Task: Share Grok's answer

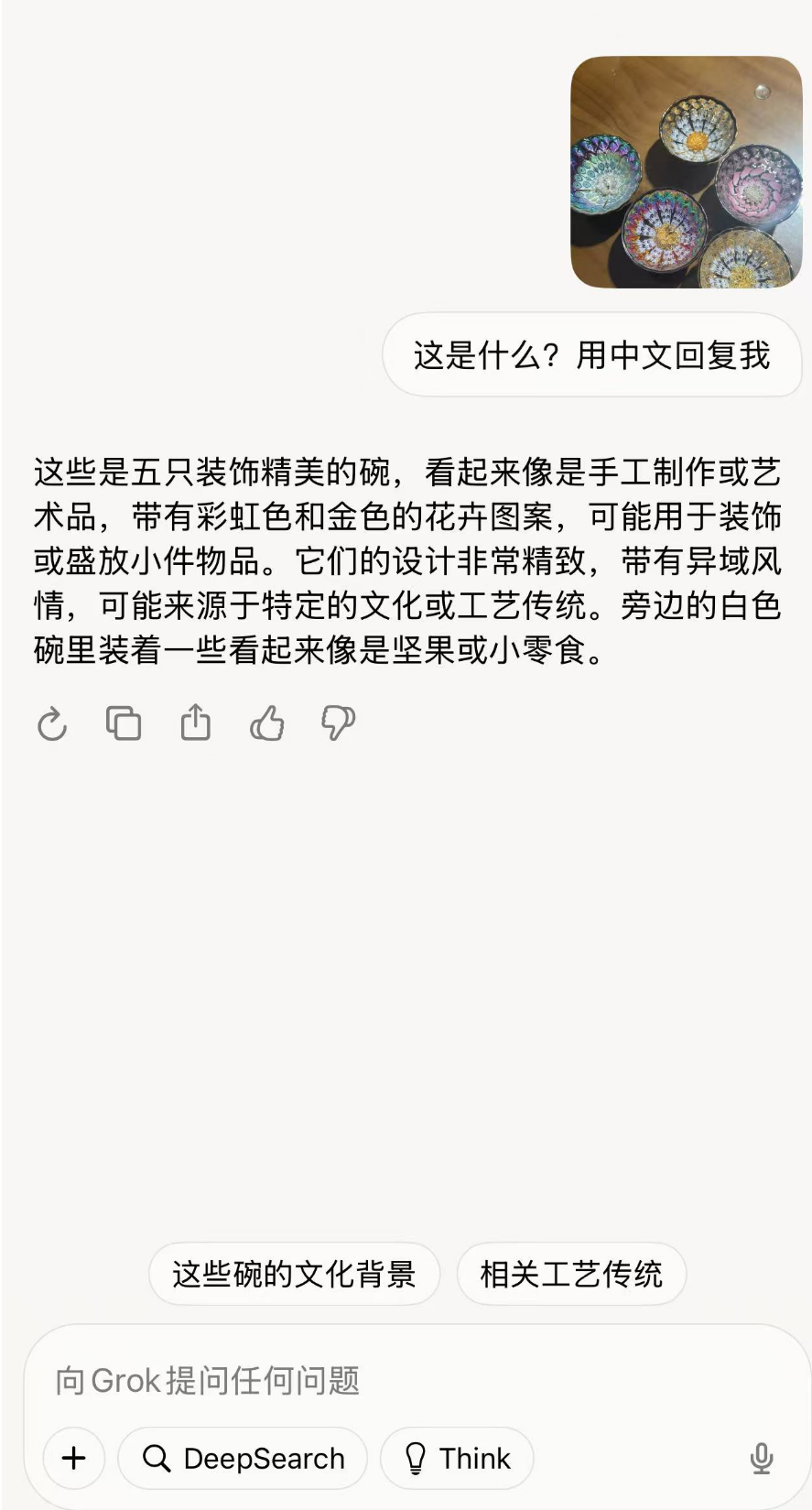Action: tap(195, 723)
